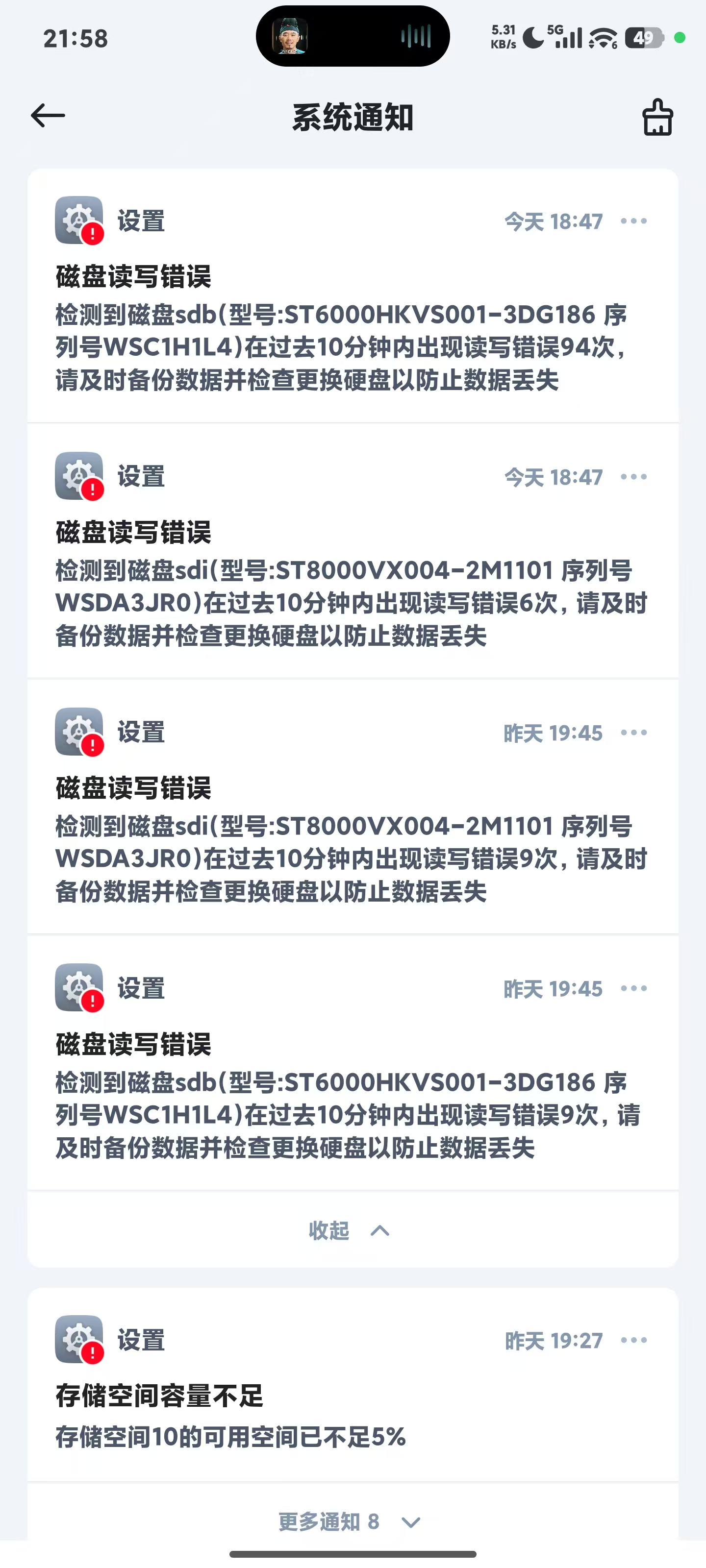Screen dimensions: 706x1568
Task: Tap the battery level indicator showing 49
Action: point(644,38)
